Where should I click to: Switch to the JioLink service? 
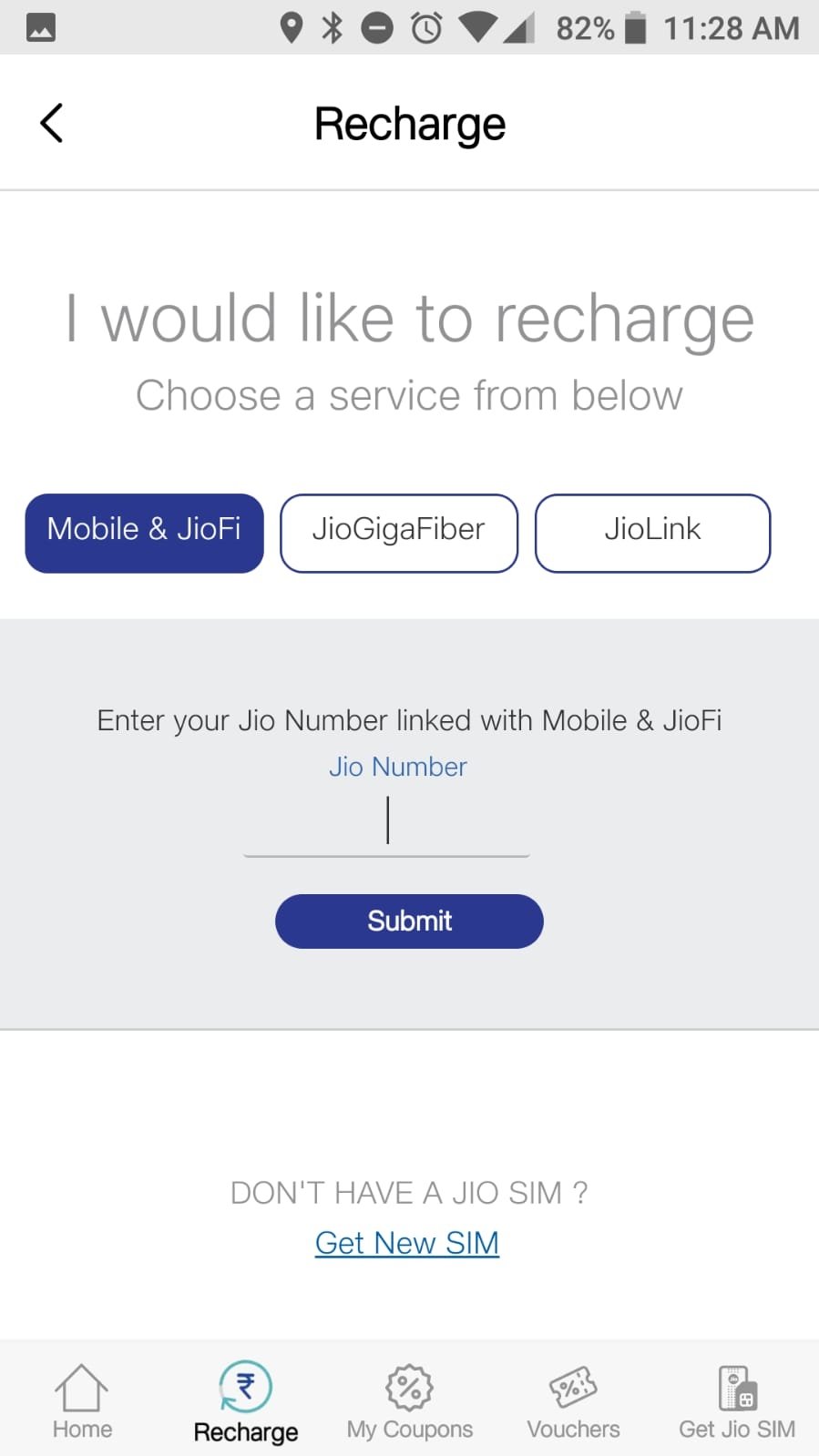pyautogui.click(x=652, y=533)
